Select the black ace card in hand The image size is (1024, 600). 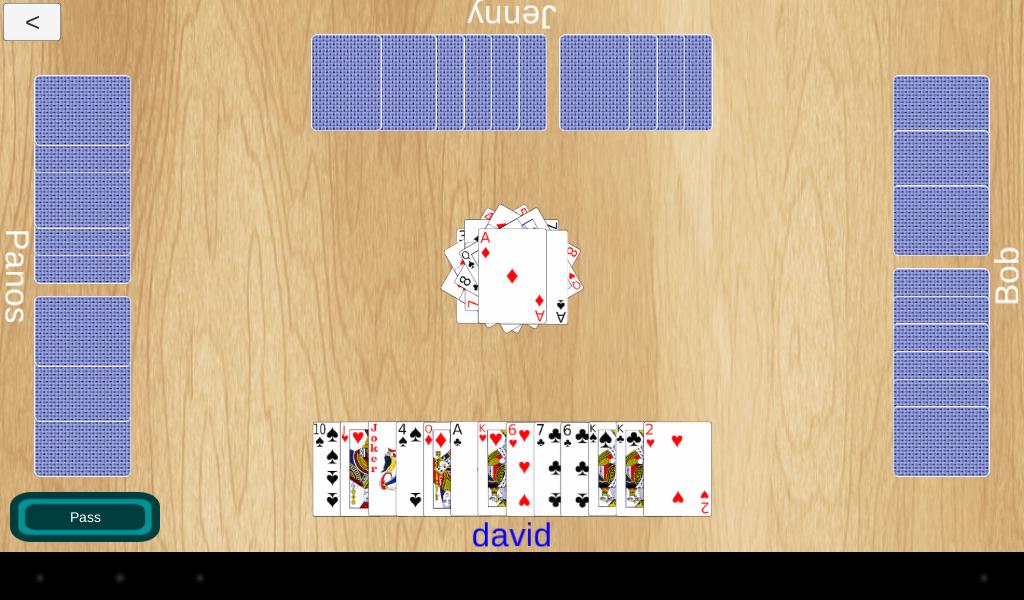[463, 470]
